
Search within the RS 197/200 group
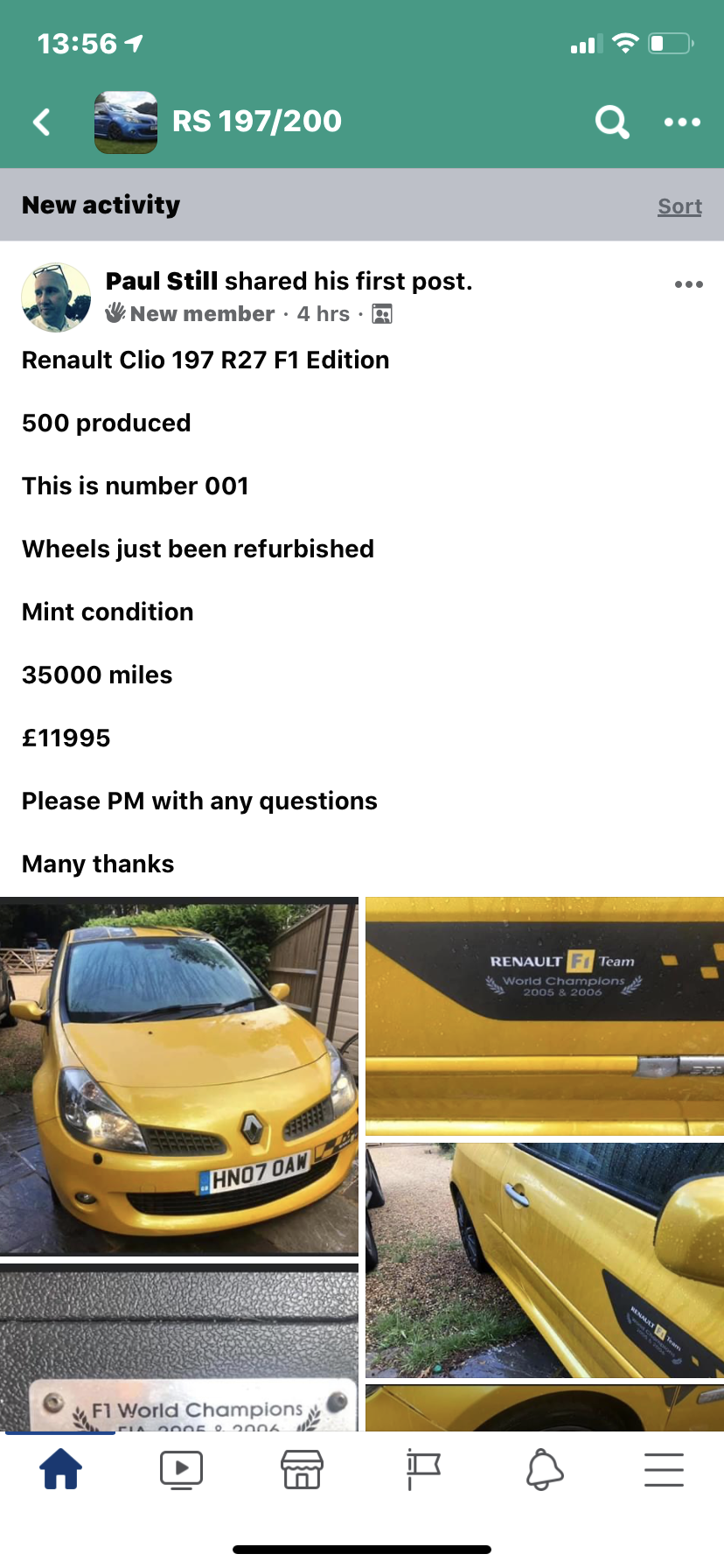(x=611, y=122)
